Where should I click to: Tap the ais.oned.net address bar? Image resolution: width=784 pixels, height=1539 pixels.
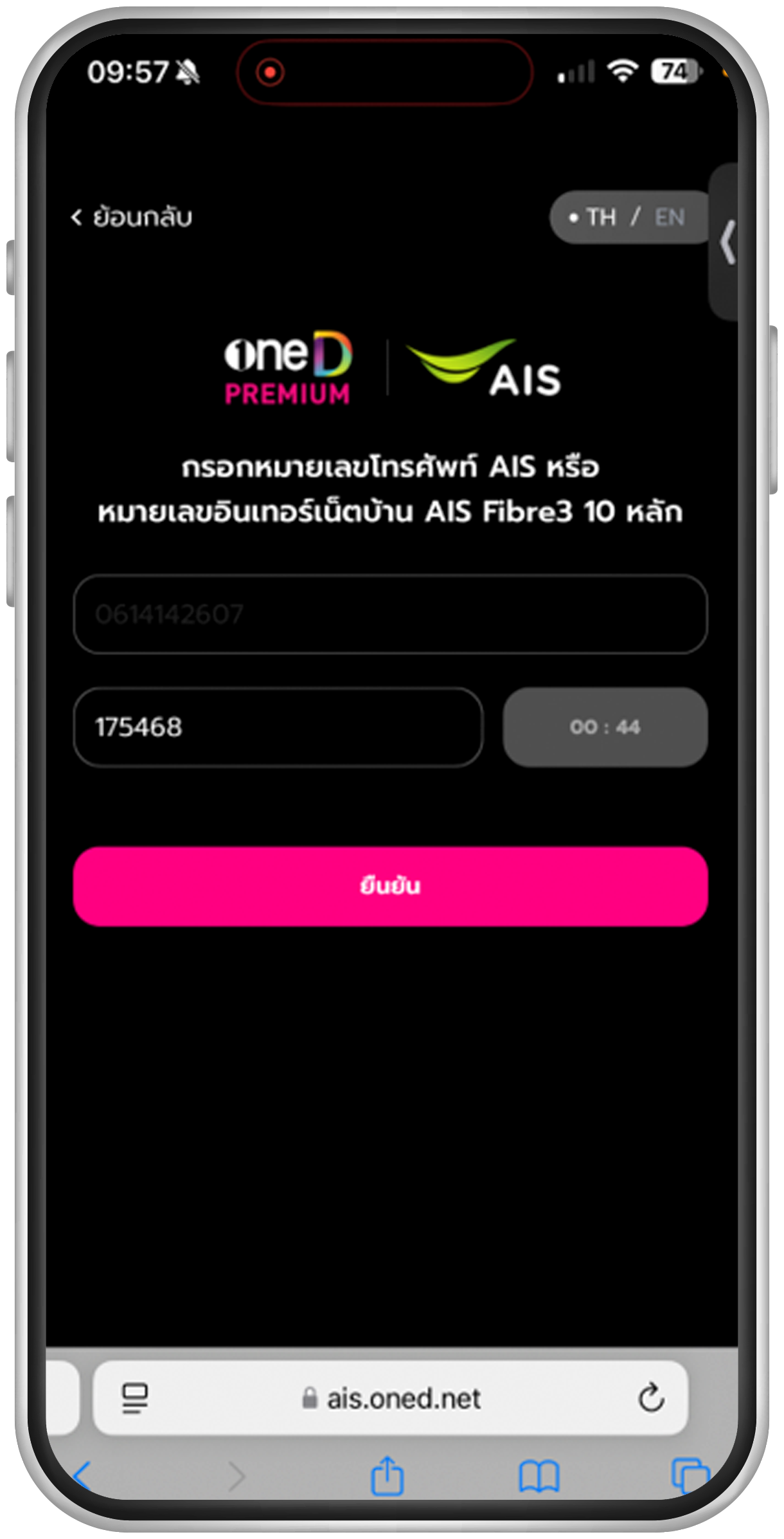pos(392,1398)
